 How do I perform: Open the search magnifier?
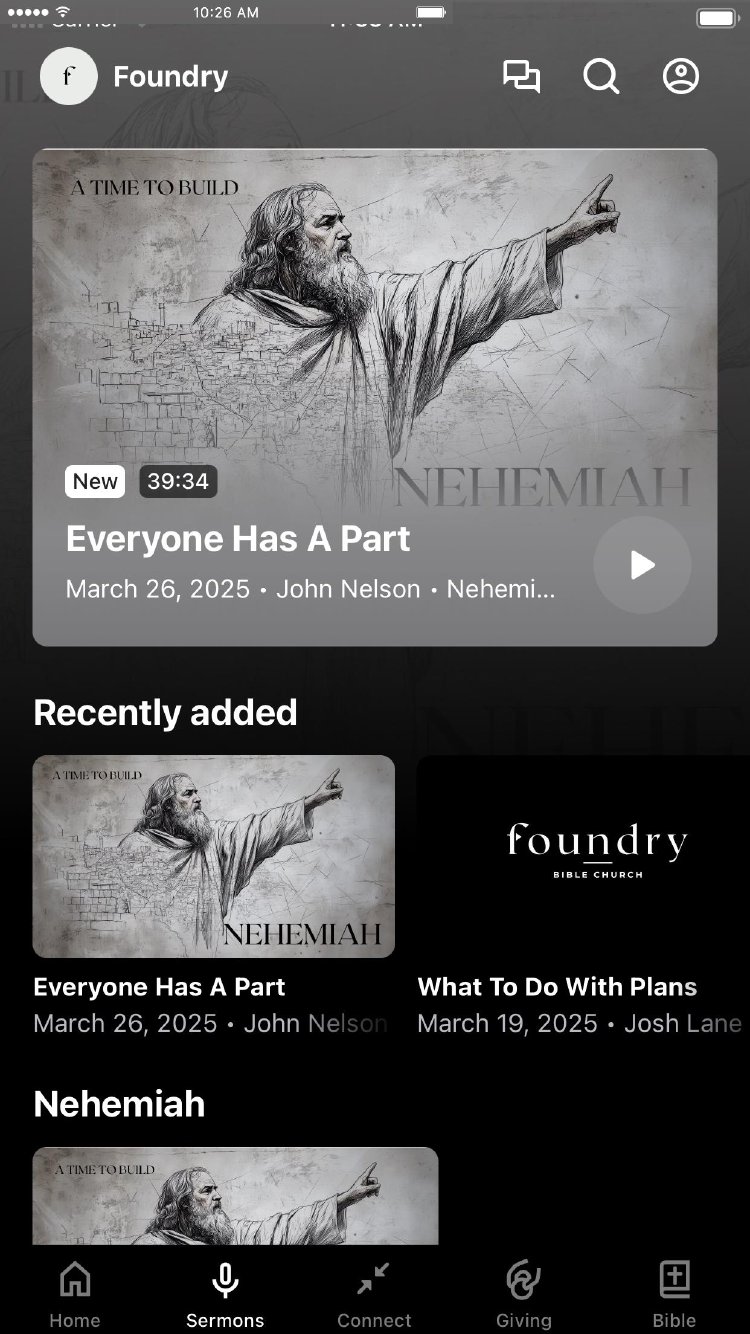coord(601,77)
